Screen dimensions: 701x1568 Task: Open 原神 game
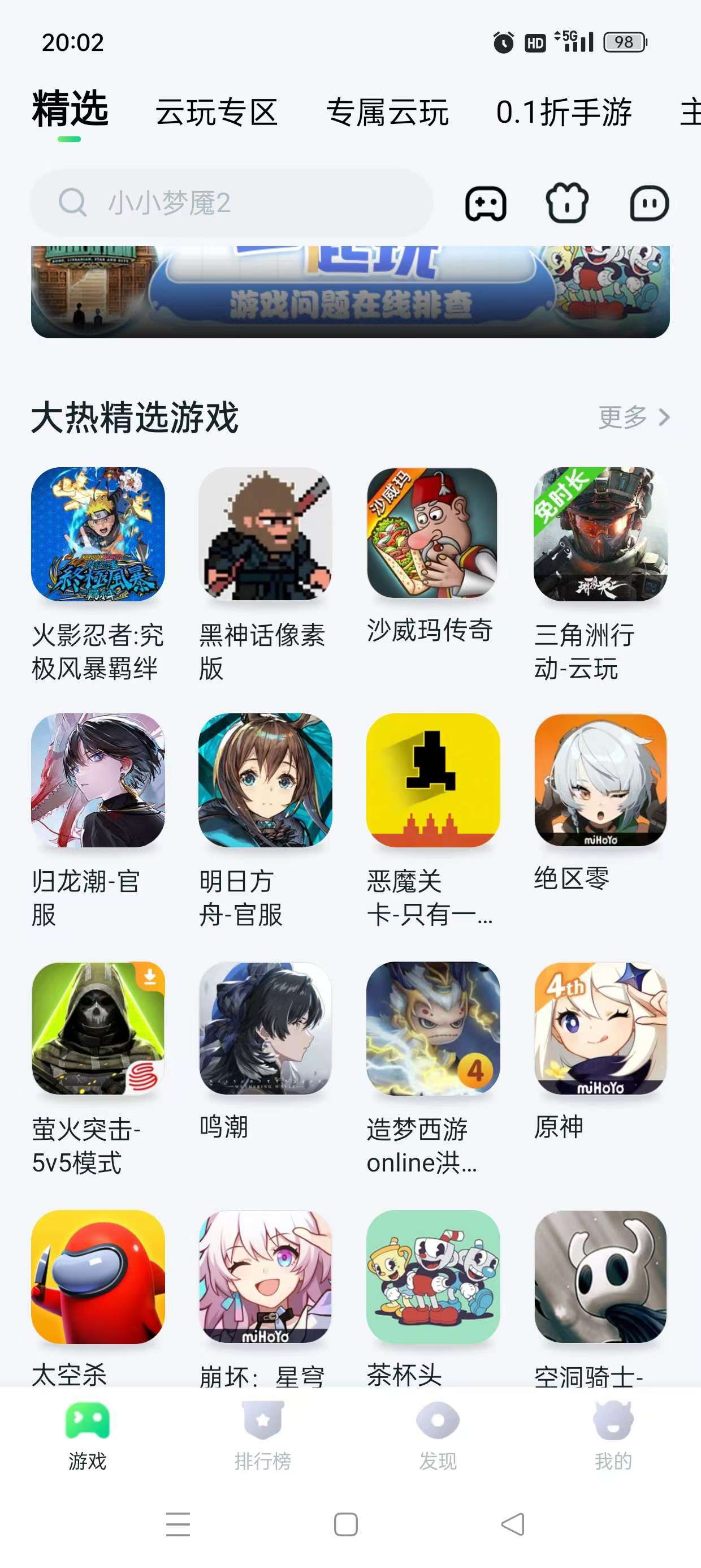pos(600,1029)
